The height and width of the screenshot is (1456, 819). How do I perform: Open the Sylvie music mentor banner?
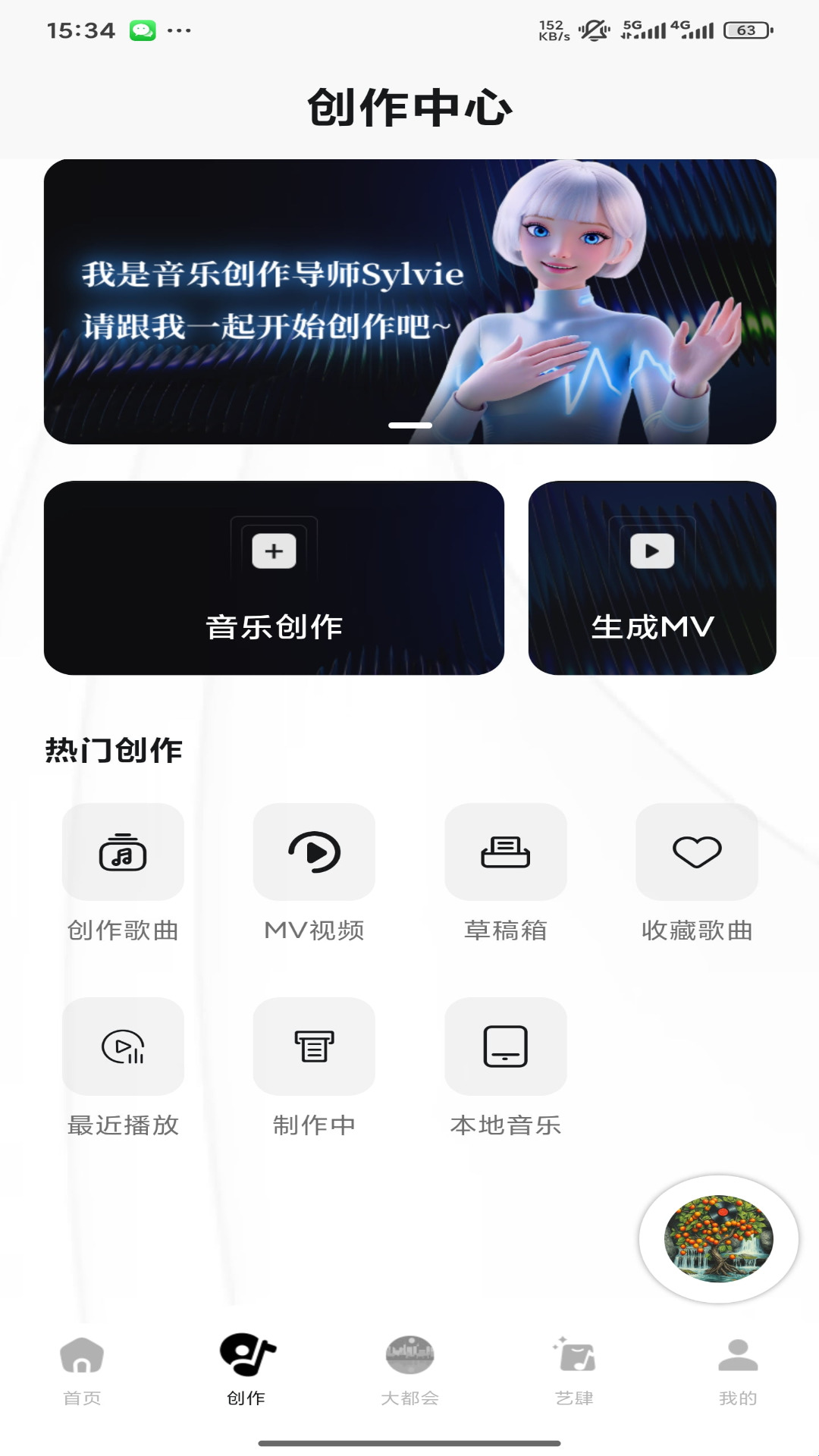click(x=409, y=301)
